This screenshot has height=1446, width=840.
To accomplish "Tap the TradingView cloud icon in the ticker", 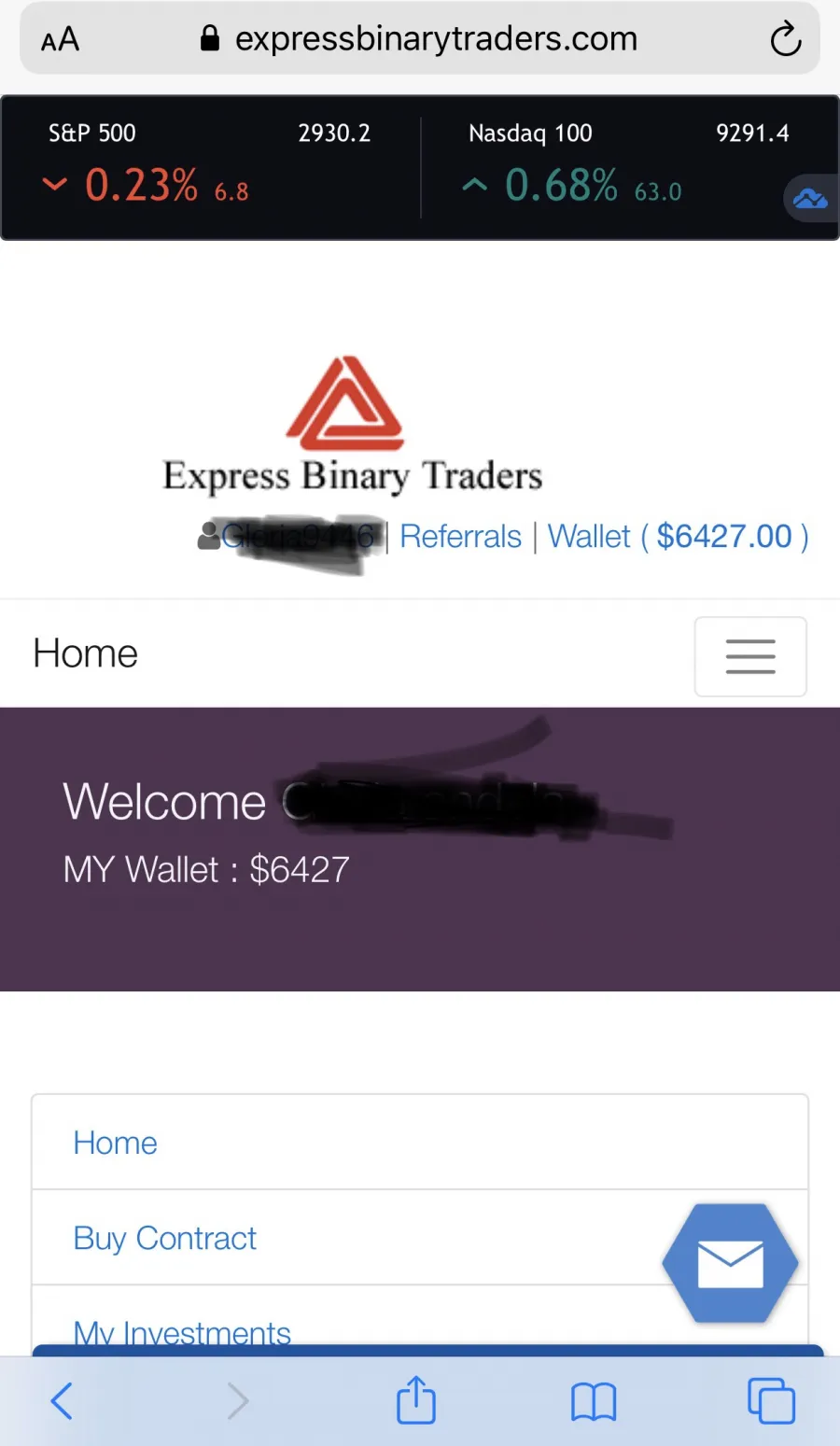I will click(809, 198).
